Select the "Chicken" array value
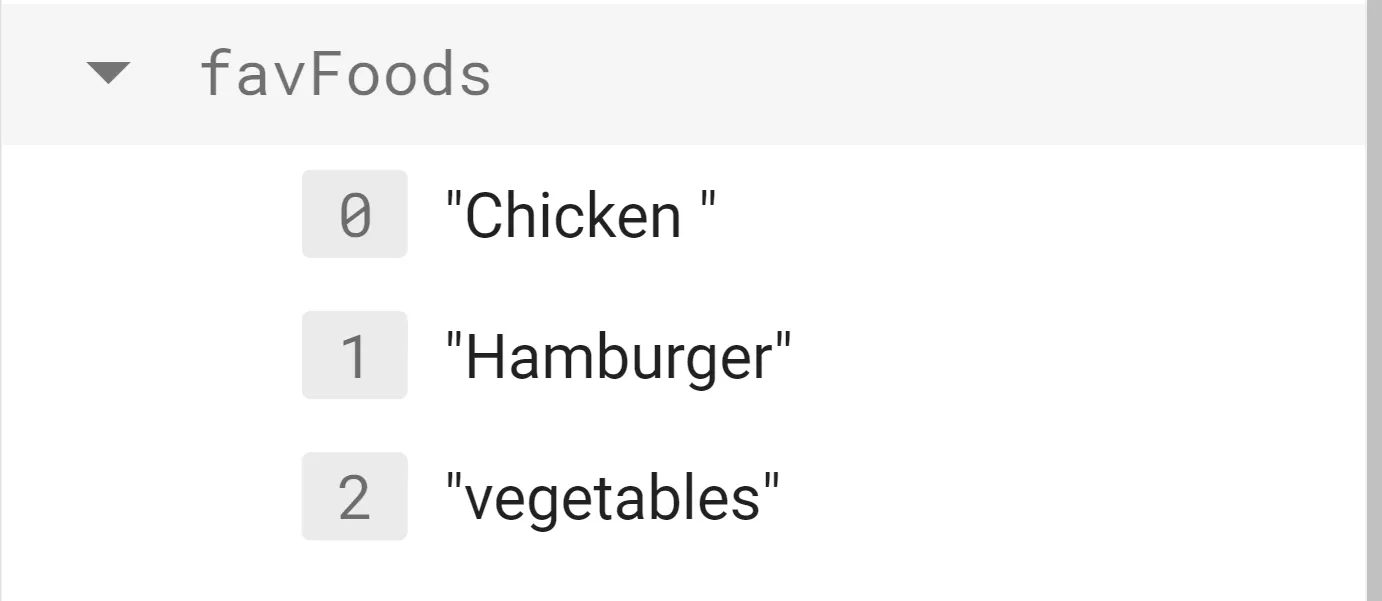The image size is (1382, 601). [580, 215]
